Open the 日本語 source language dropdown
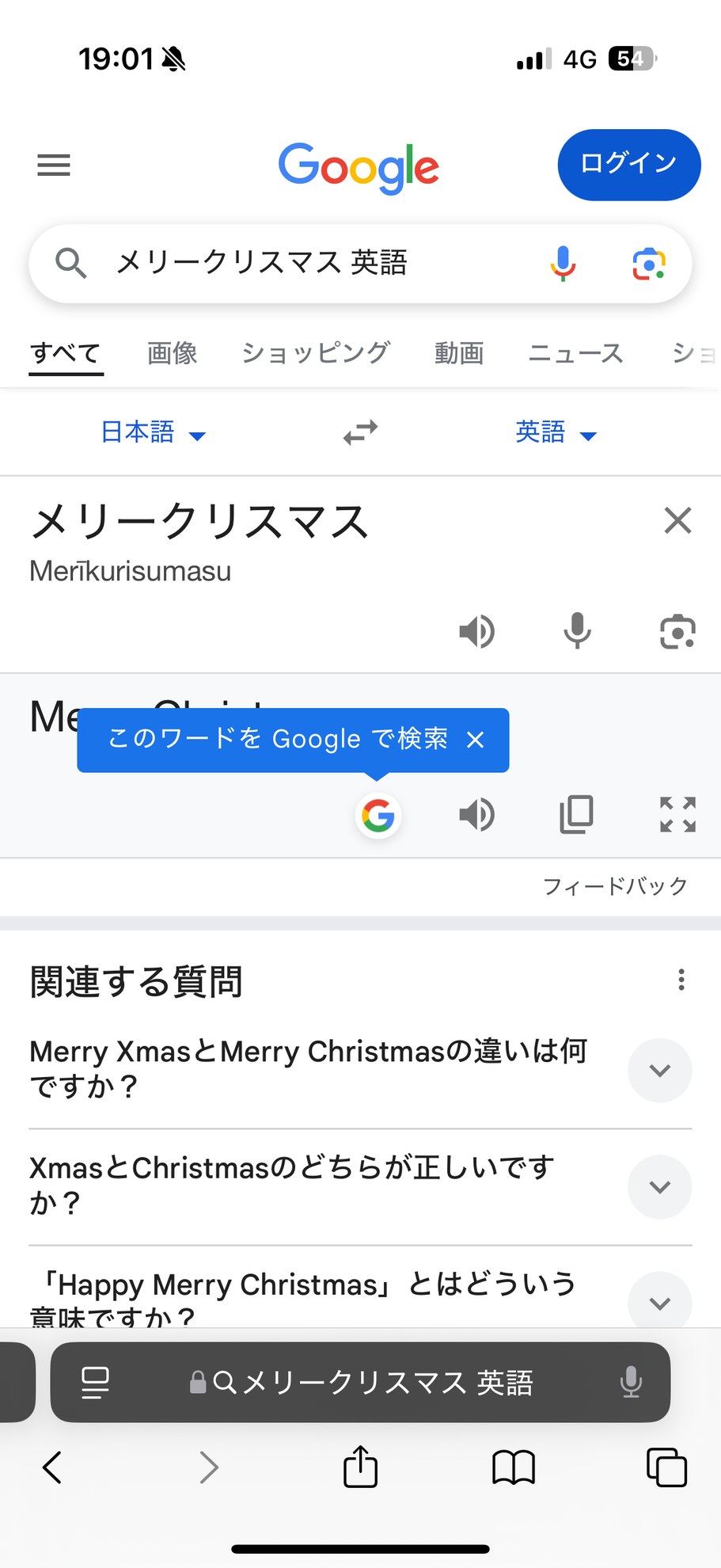Screen dimensions: 721x1568 point(153,432)
